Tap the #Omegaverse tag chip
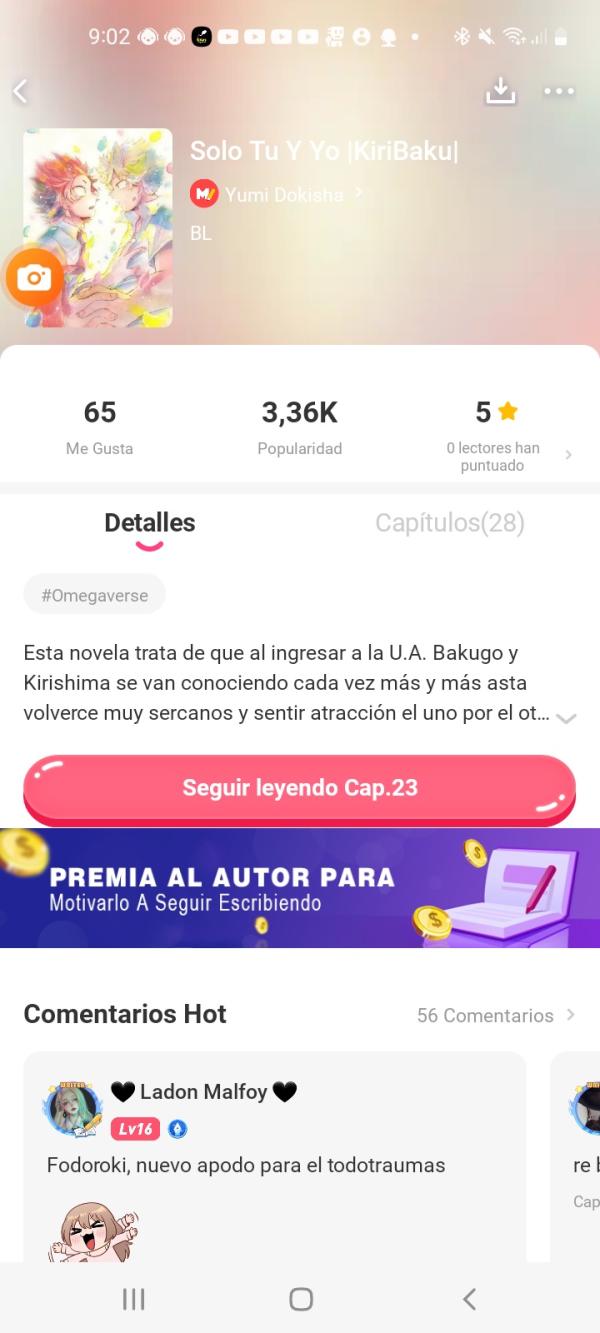Image resolution: width=600 pixels, height=1333 pixels. [x=94, y=595]
